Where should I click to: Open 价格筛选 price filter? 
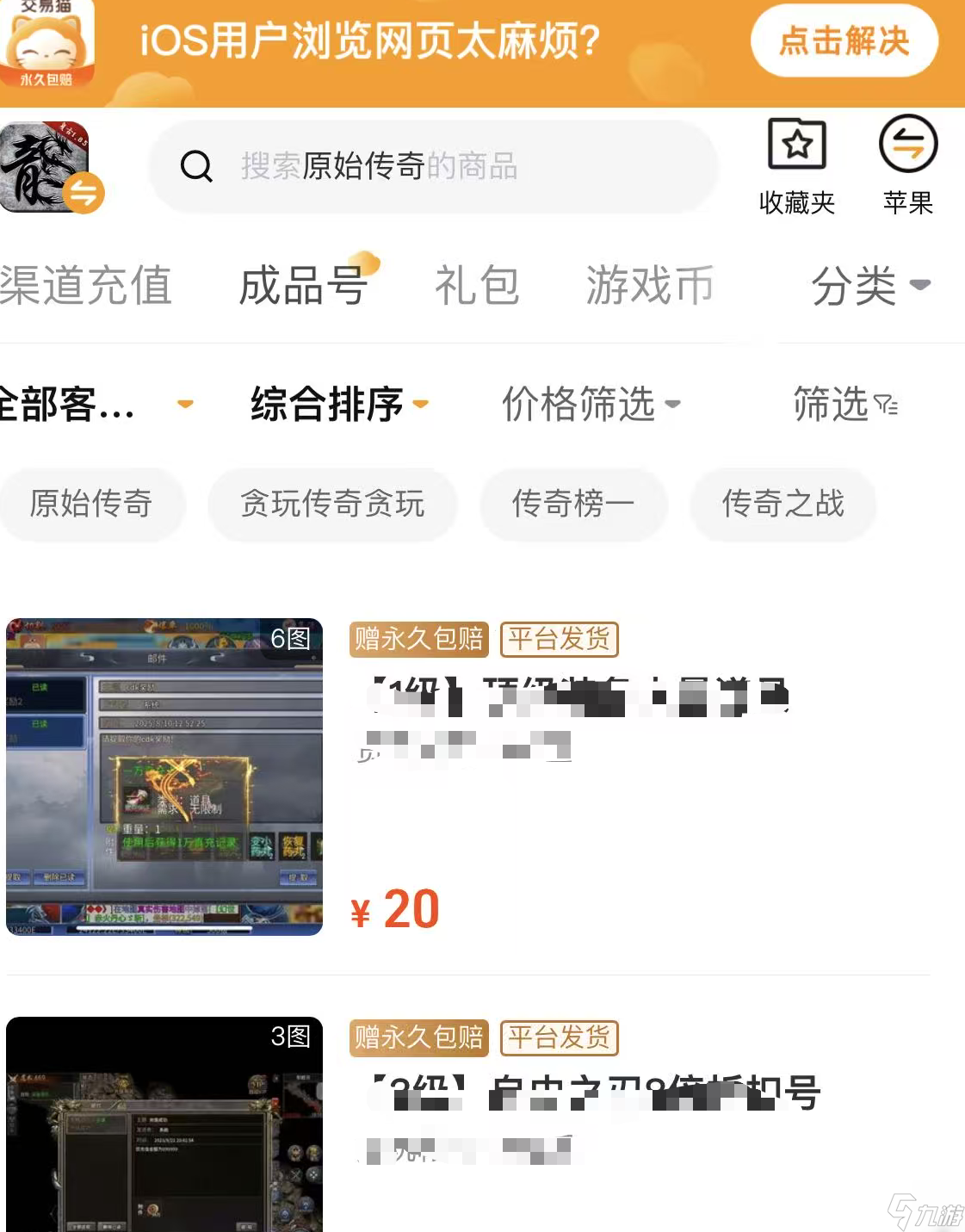[x=591, y=404]
